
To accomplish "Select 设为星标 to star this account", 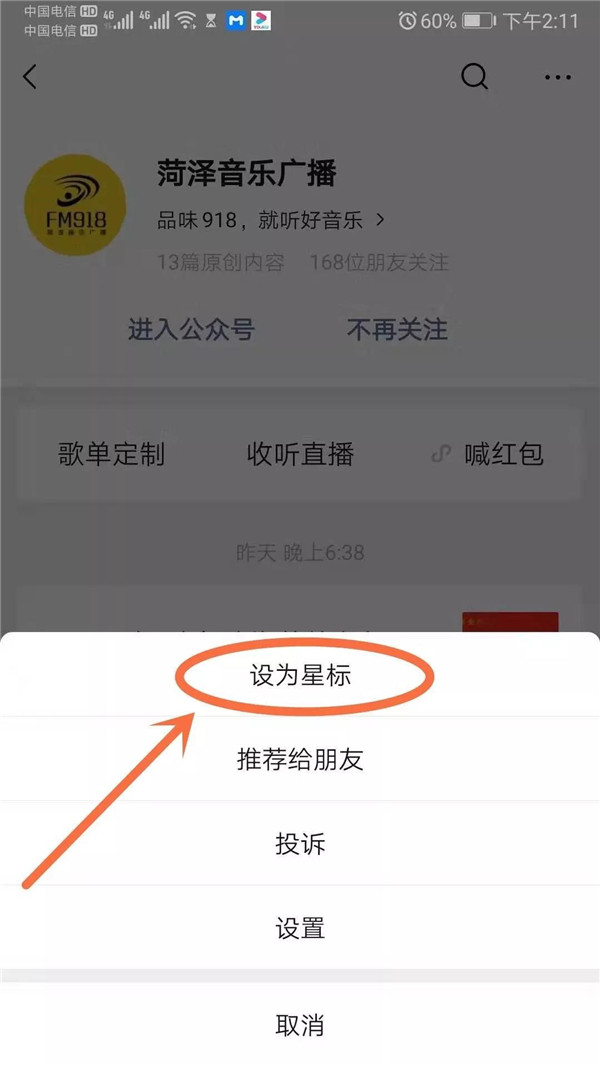I will (x=300, y=677).
